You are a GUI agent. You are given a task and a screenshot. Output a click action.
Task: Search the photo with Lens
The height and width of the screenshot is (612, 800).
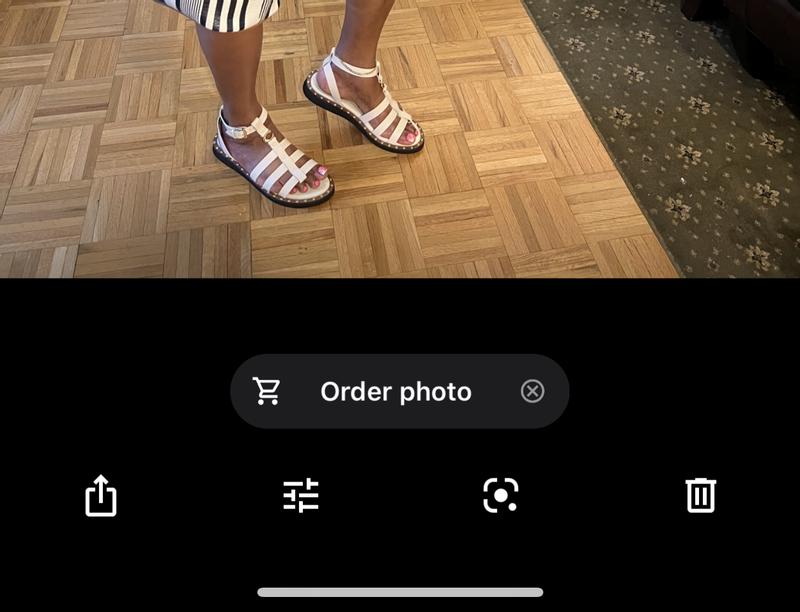(500, 495)
